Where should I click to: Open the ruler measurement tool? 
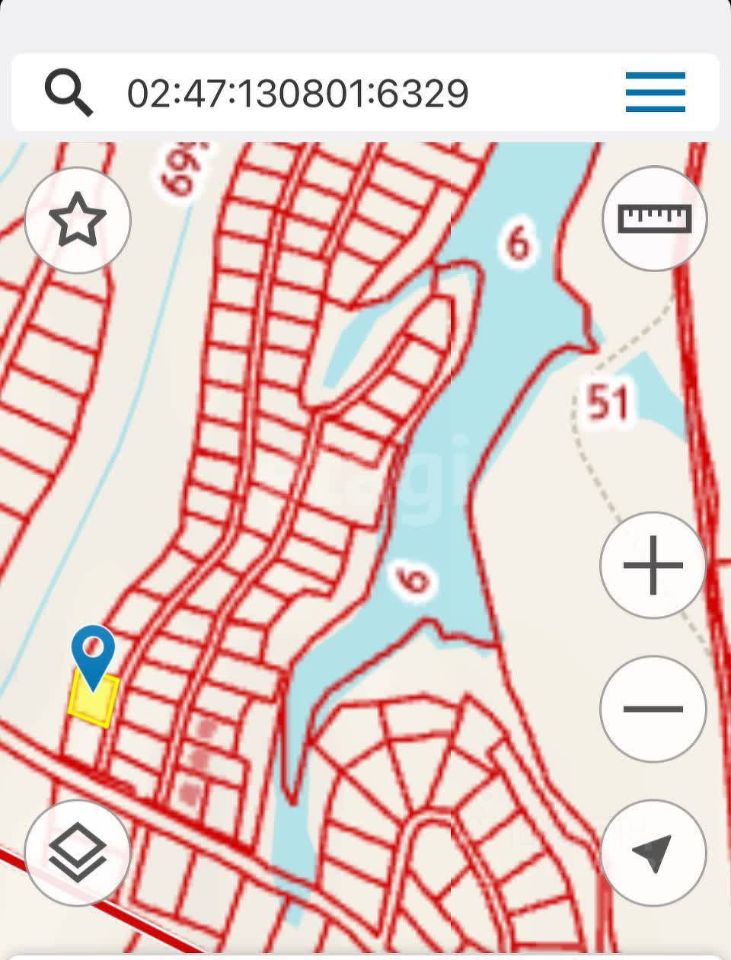coord(654,218)
